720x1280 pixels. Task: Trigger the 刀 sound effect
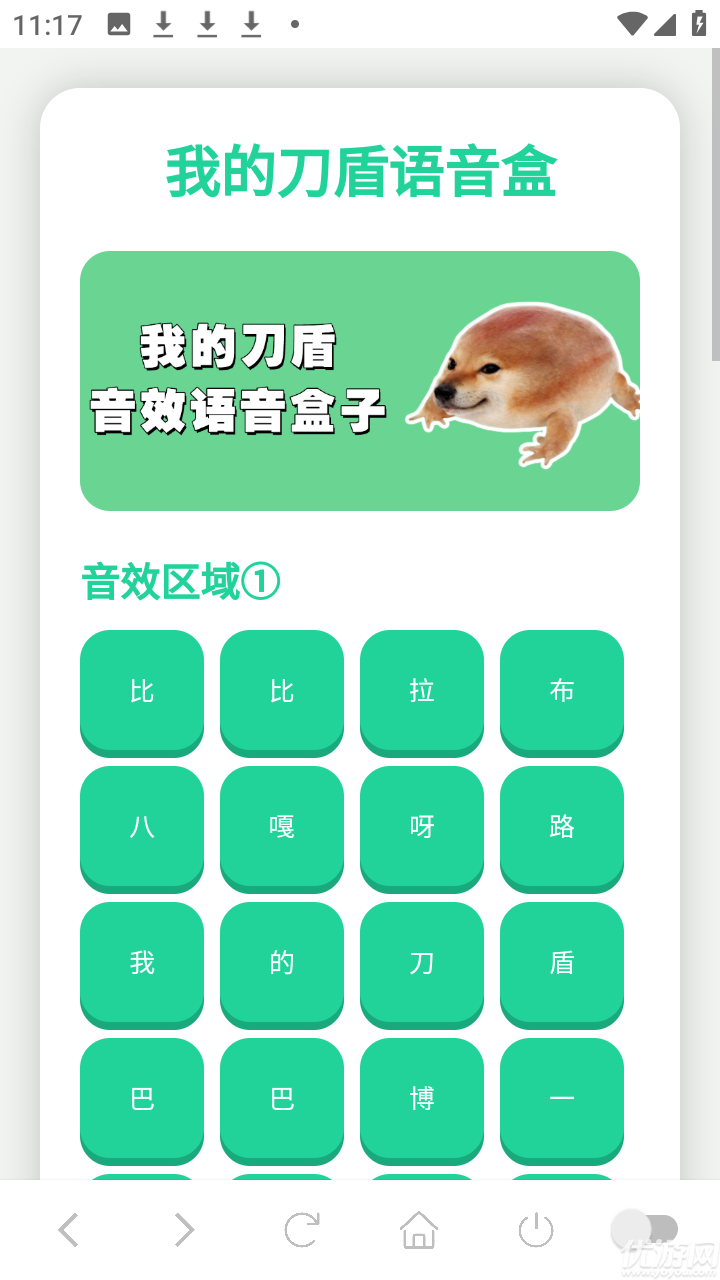422,963
